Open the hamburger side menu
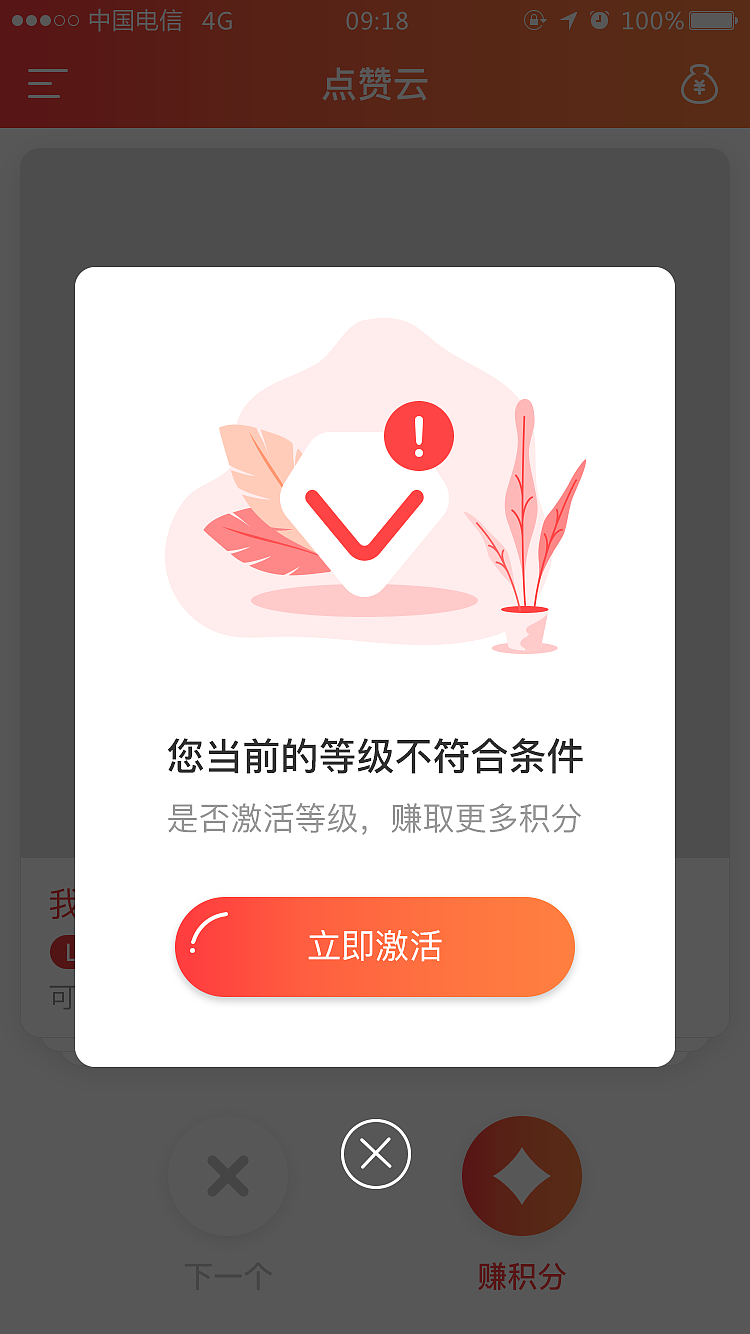This screenshot has height=1334, width=750. click(x=46, y=85)
